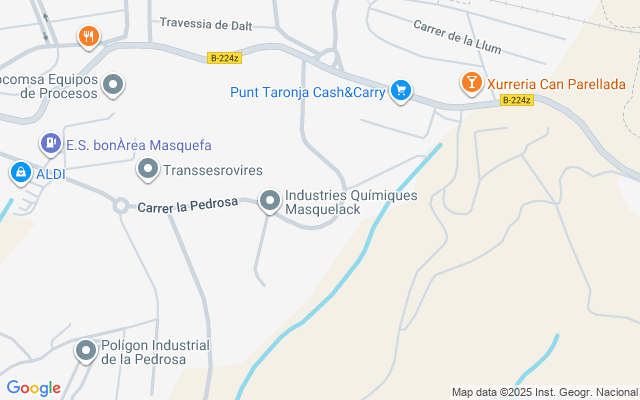This screenshot has width=640, height=400.
Task: Open the Punt Taronja Cash&Carry marker
Action: coord(401,91)
